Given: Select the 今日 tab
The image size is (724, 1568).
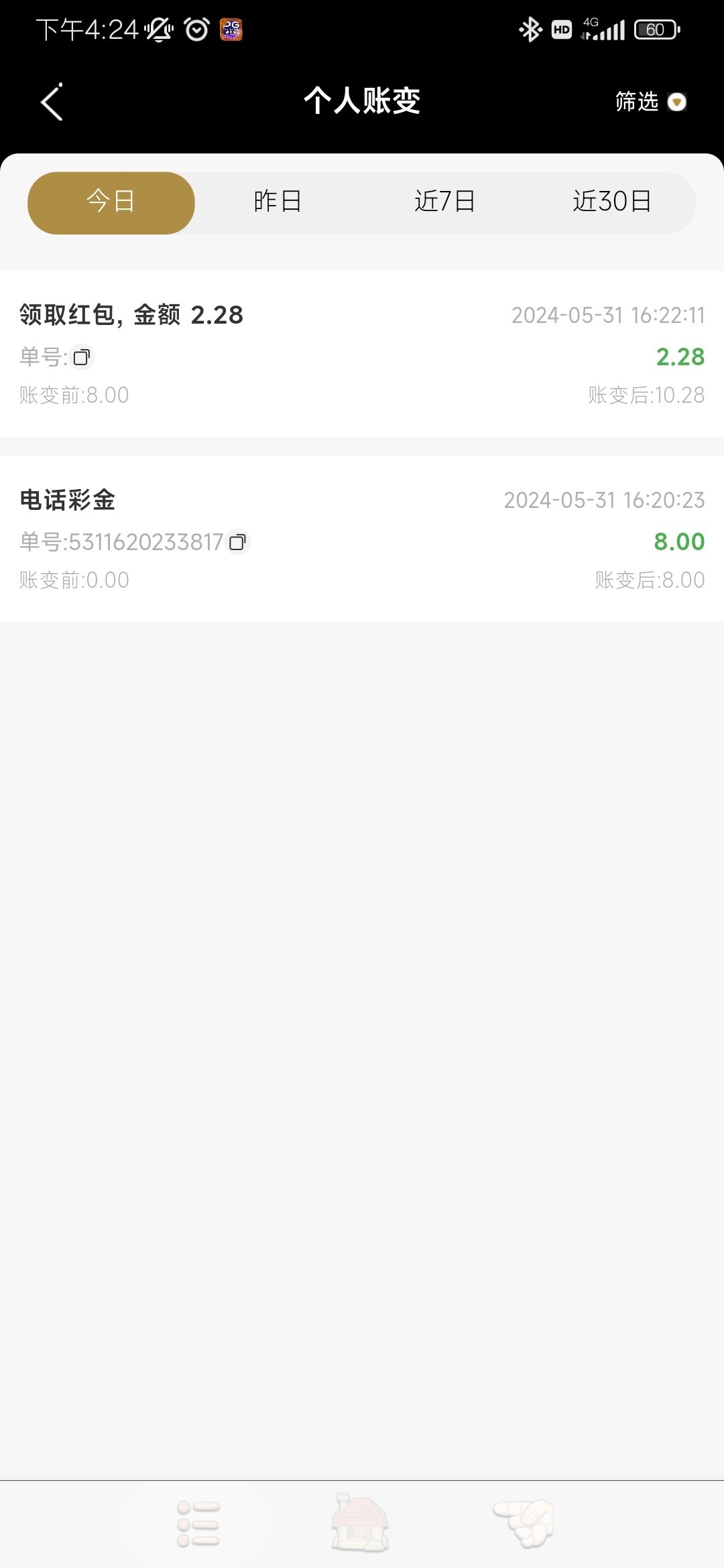Looking at the screenshot, I should pyautogui.click(x=111, y=202).
